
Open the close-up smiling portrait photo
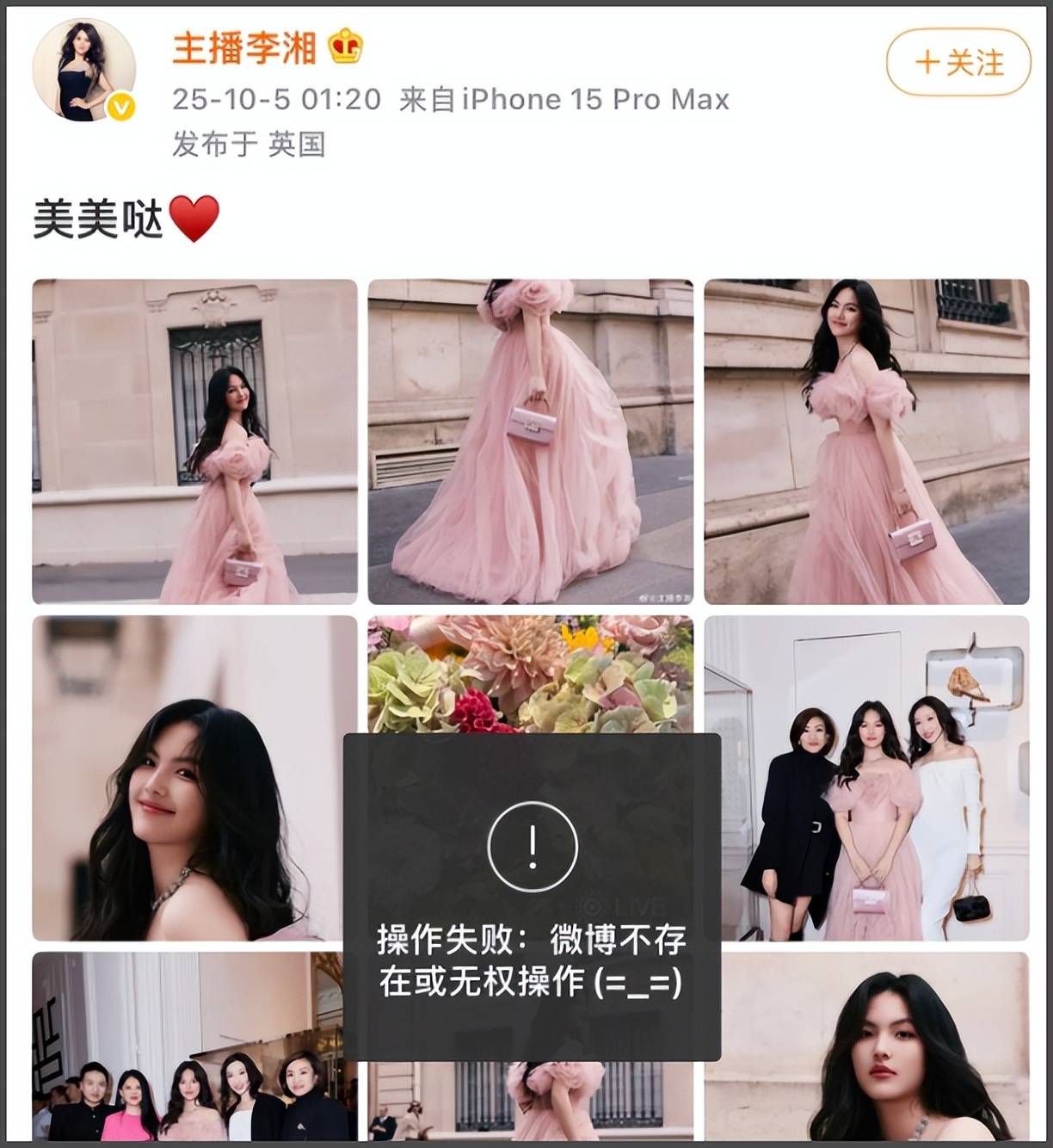[x=194, y=777]
